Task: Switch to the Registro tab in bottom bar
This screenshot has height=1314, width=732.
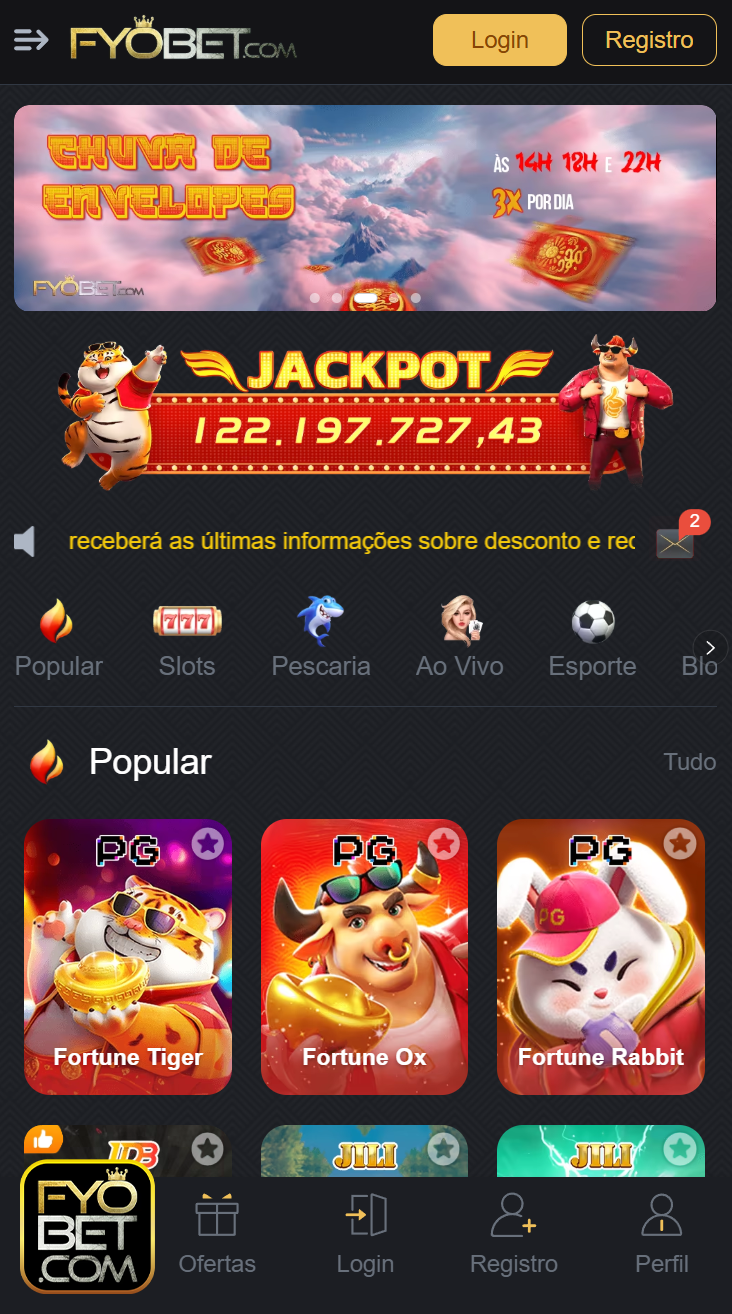Action: click(513, 1235)
